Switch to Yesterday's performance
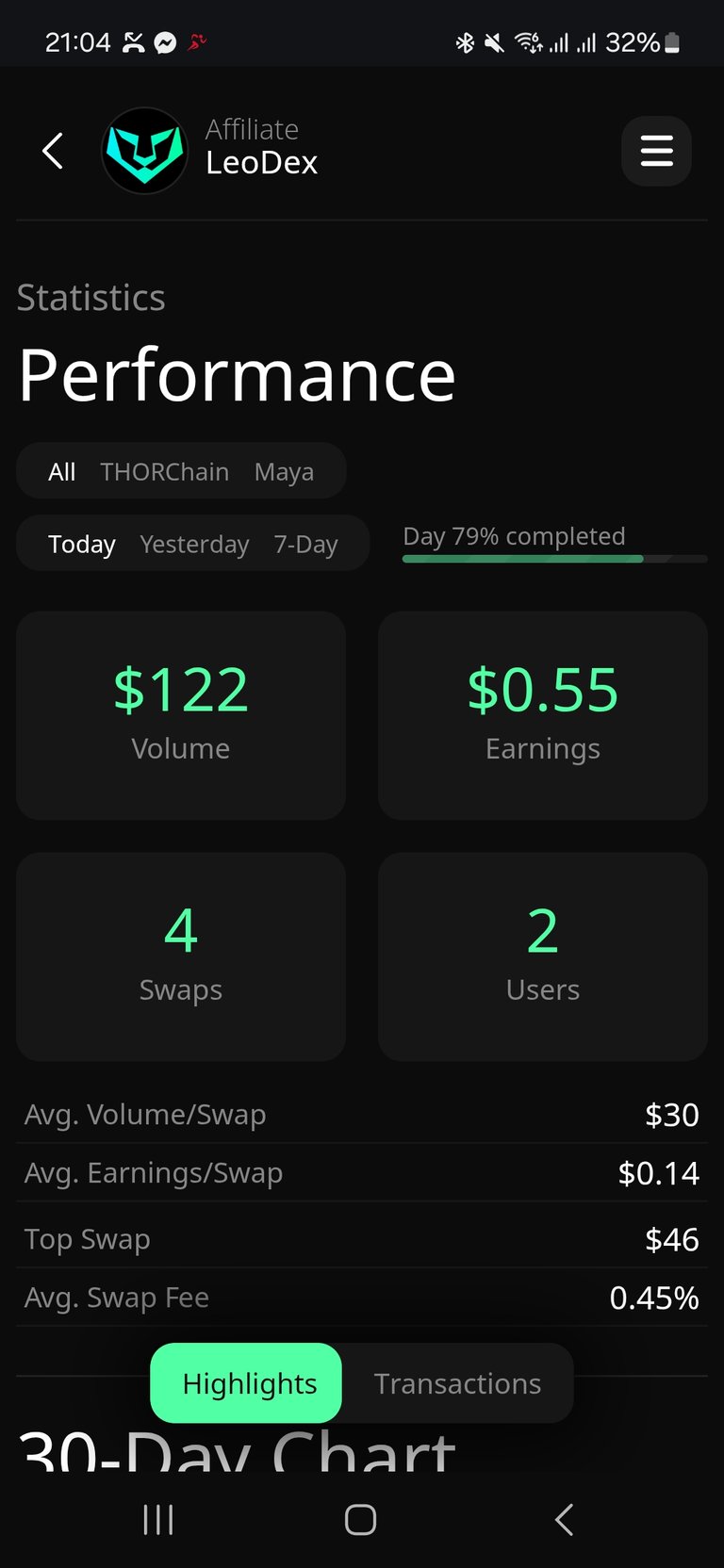This screenshot has width=724, height=1568. pos(194,544)
